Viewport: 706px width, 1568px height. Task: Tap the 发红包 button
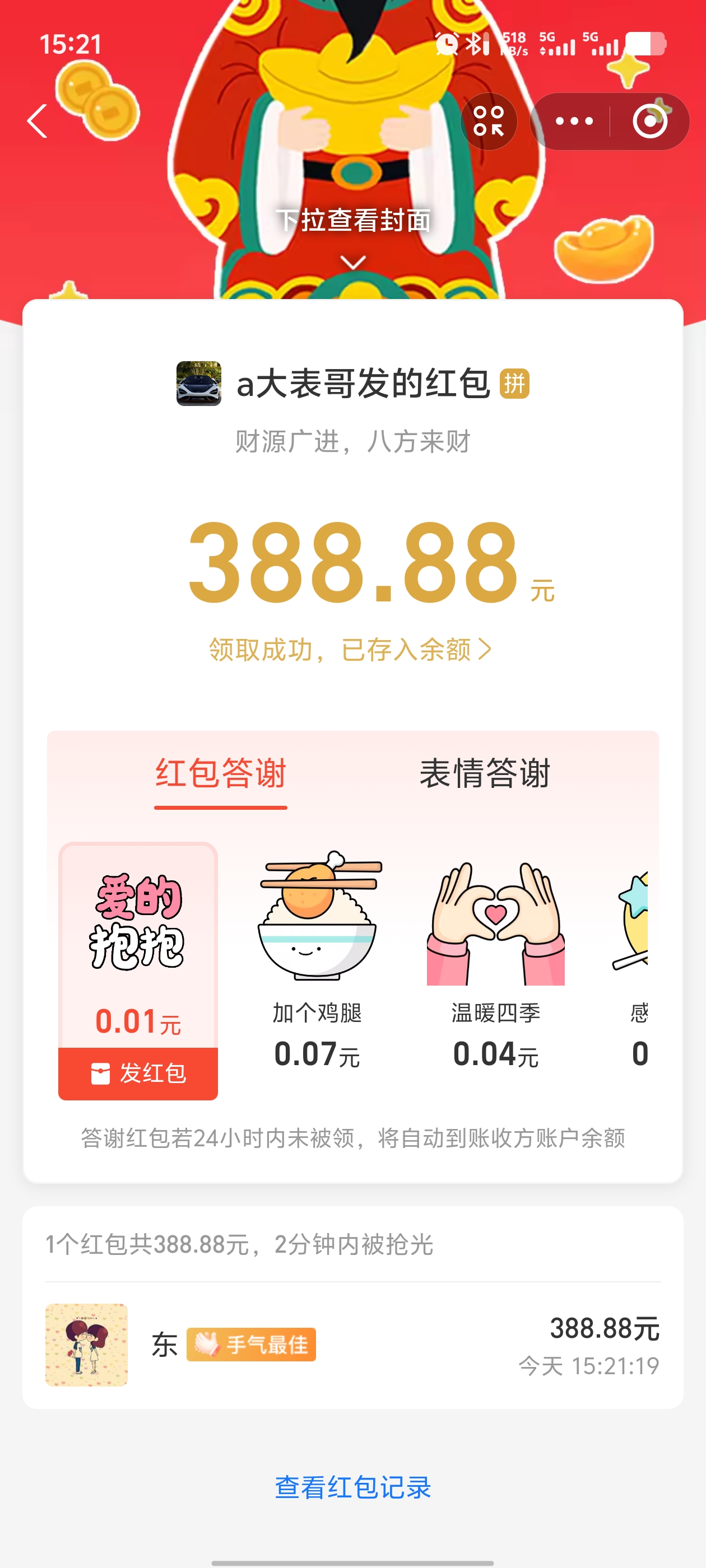138,1073
